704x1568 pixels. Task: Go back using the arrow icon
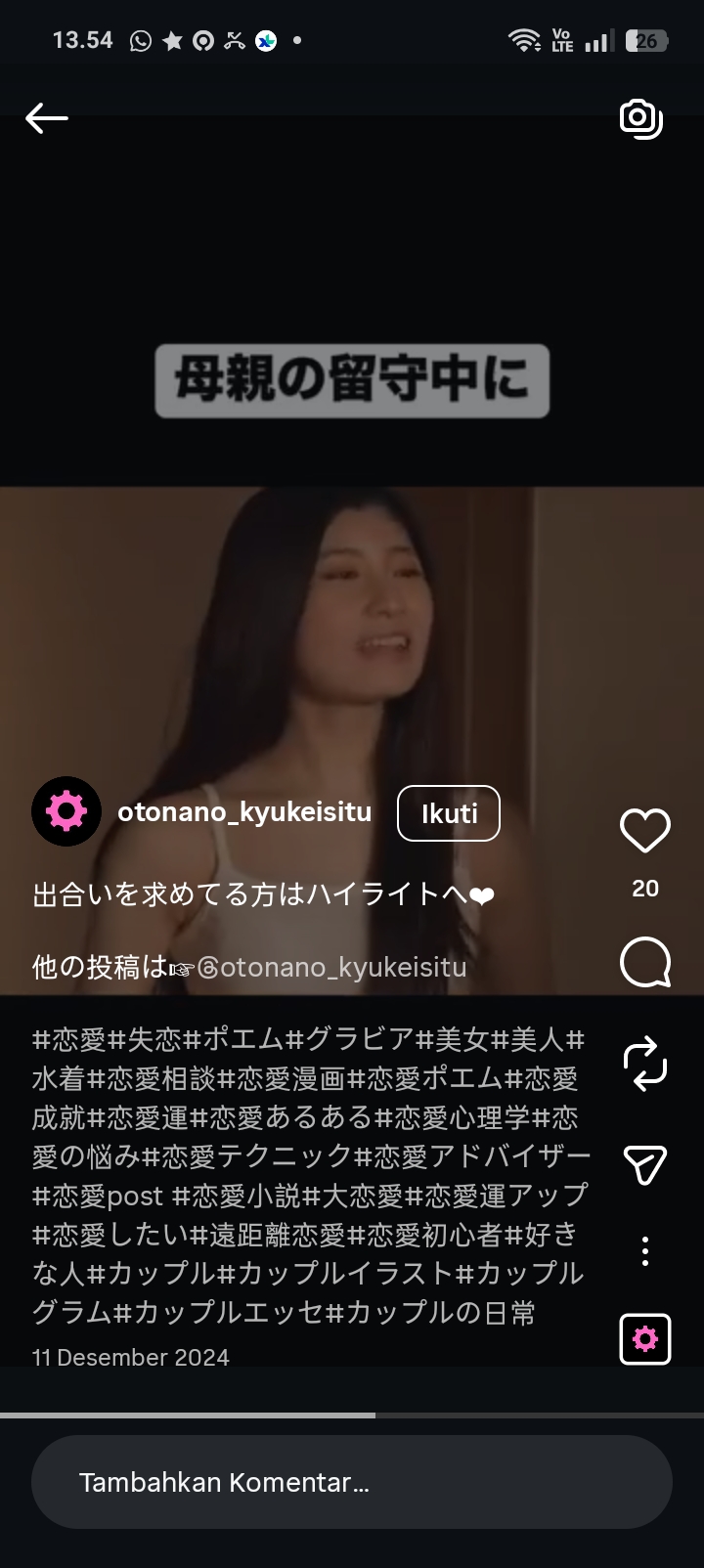coord(46,117)
